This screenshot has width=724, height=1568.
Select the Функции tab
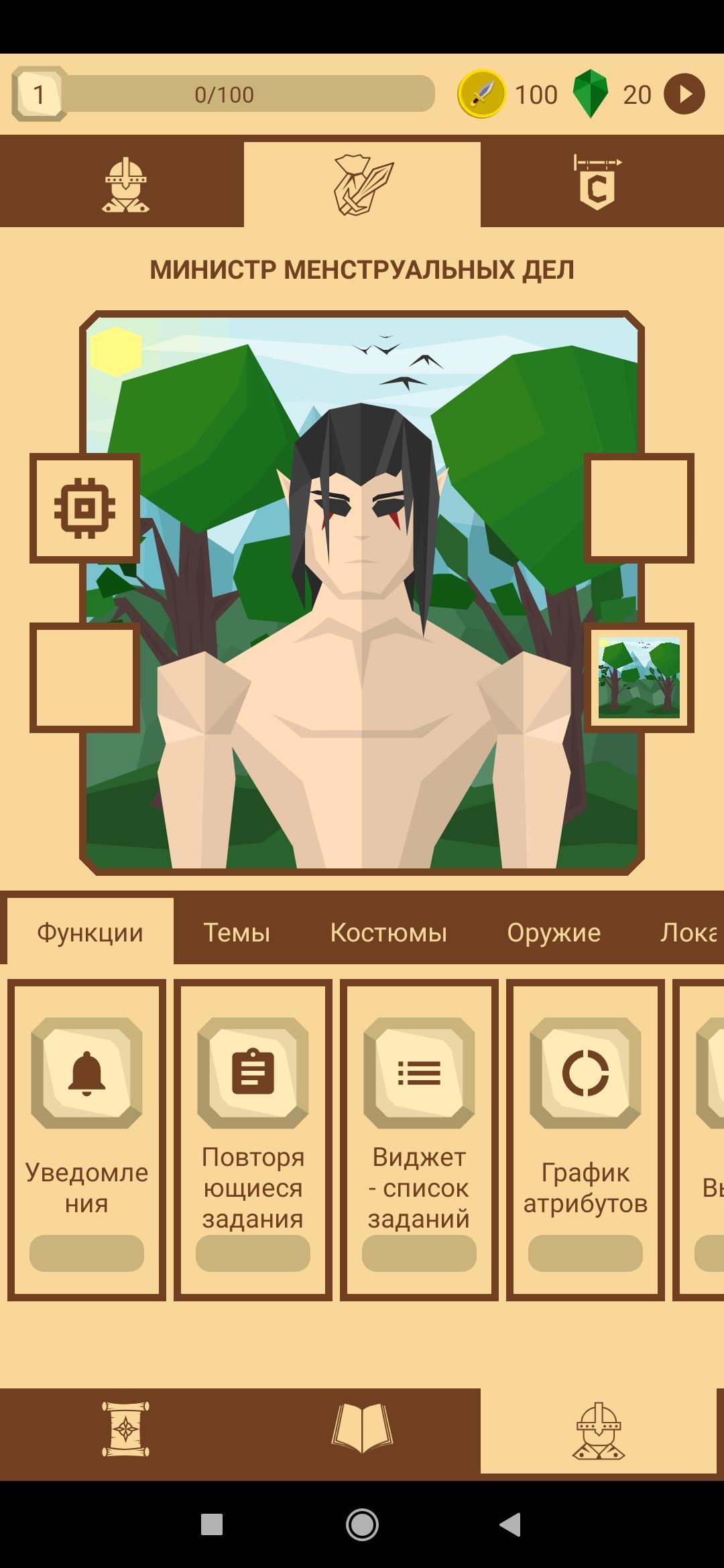click(x=90, y=932)
